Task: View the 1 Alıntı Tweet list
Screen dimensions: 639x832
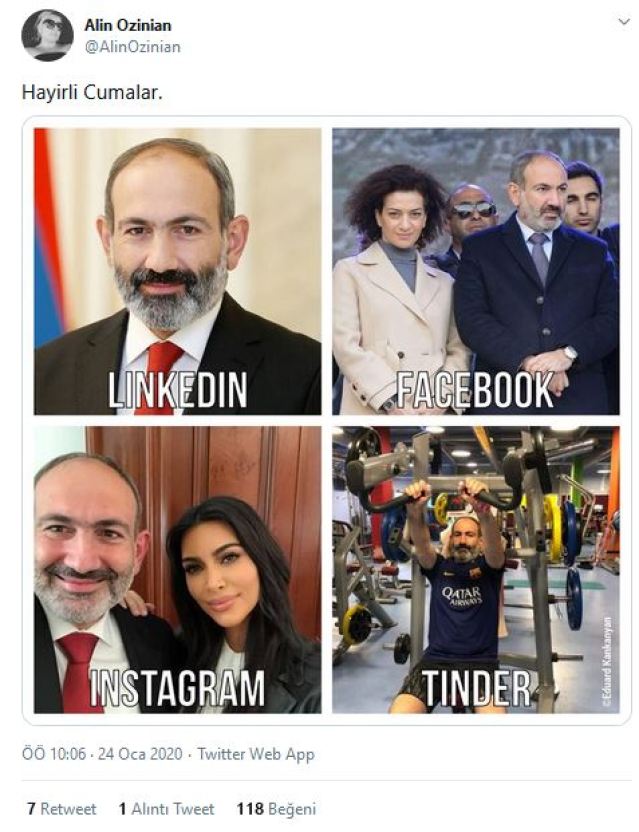Action: pos(166,809)
